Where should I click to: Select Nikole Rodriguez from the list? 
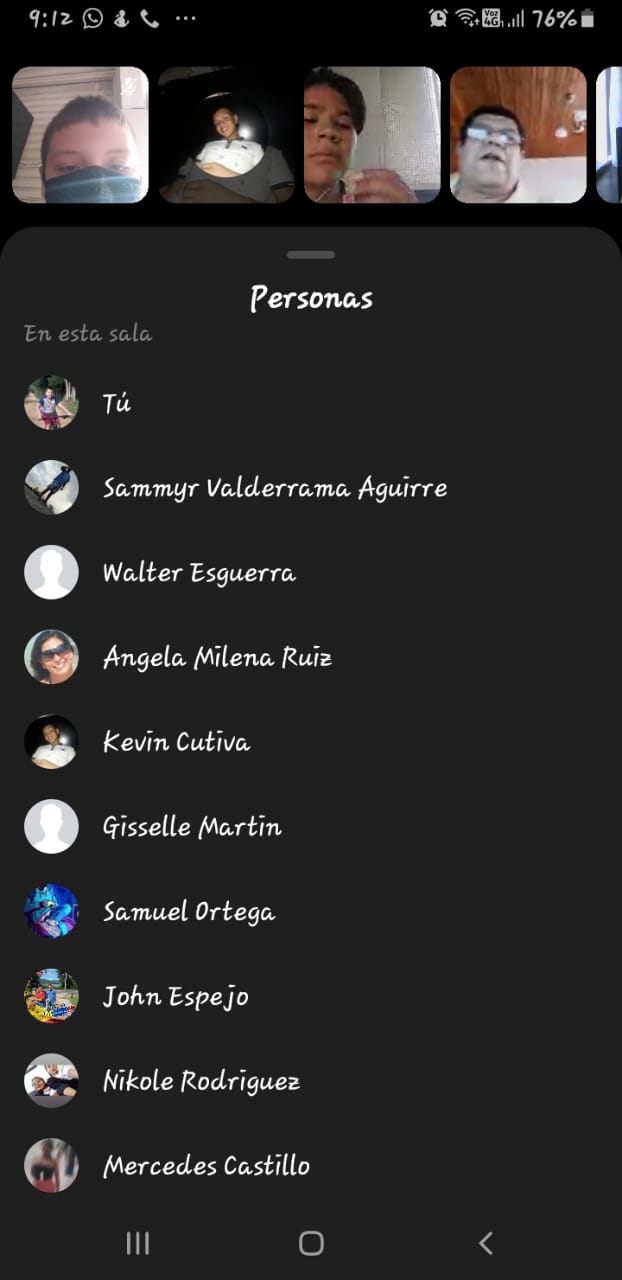(x=201, y=1081)
